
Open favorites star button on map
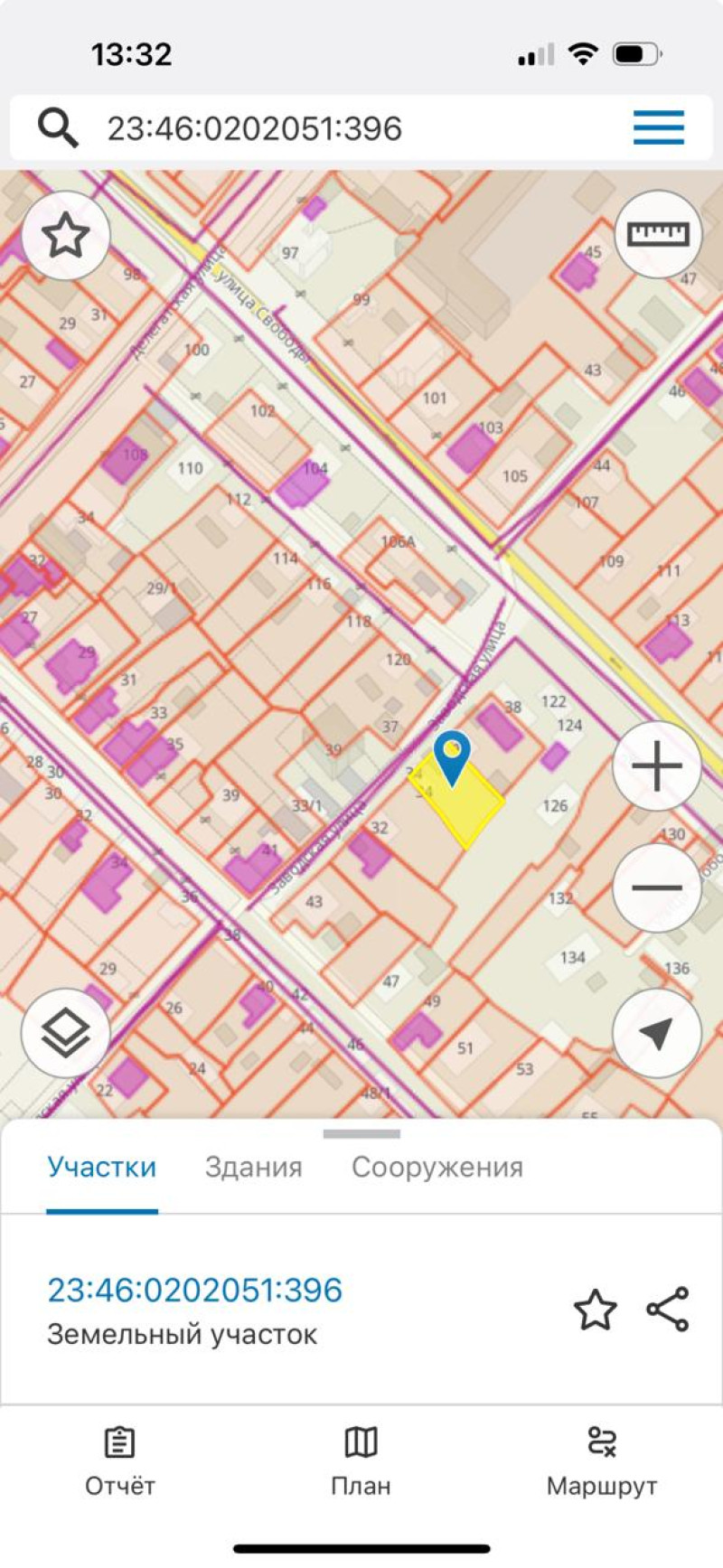[66, 236]
